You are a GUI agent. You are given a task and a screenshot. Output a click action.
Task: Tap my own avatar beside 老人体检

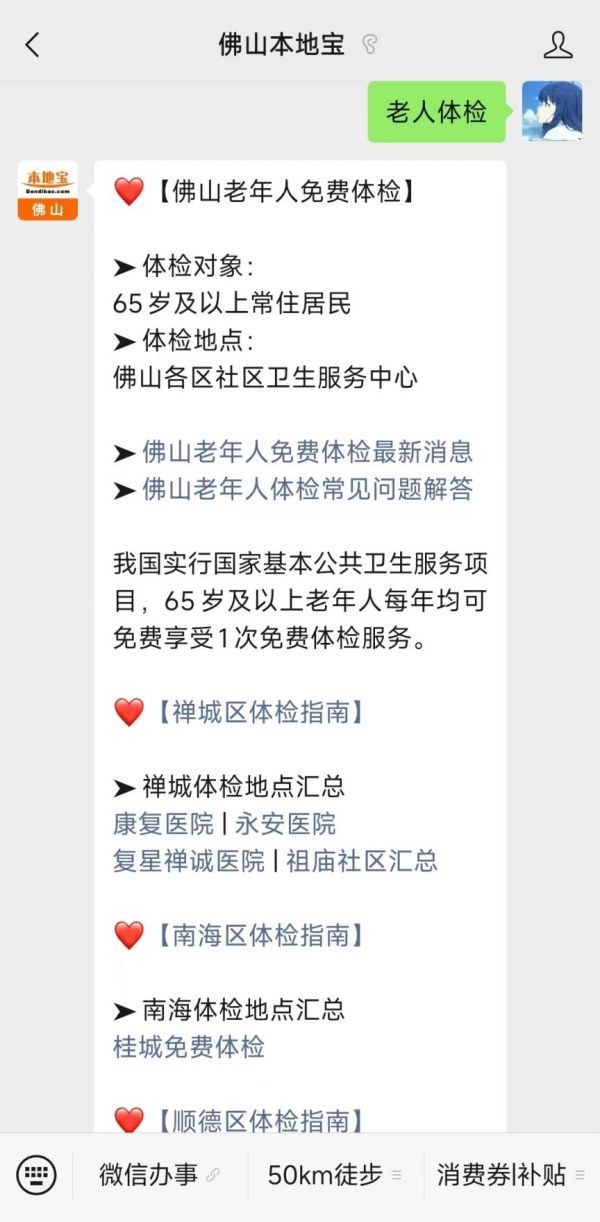552,111
